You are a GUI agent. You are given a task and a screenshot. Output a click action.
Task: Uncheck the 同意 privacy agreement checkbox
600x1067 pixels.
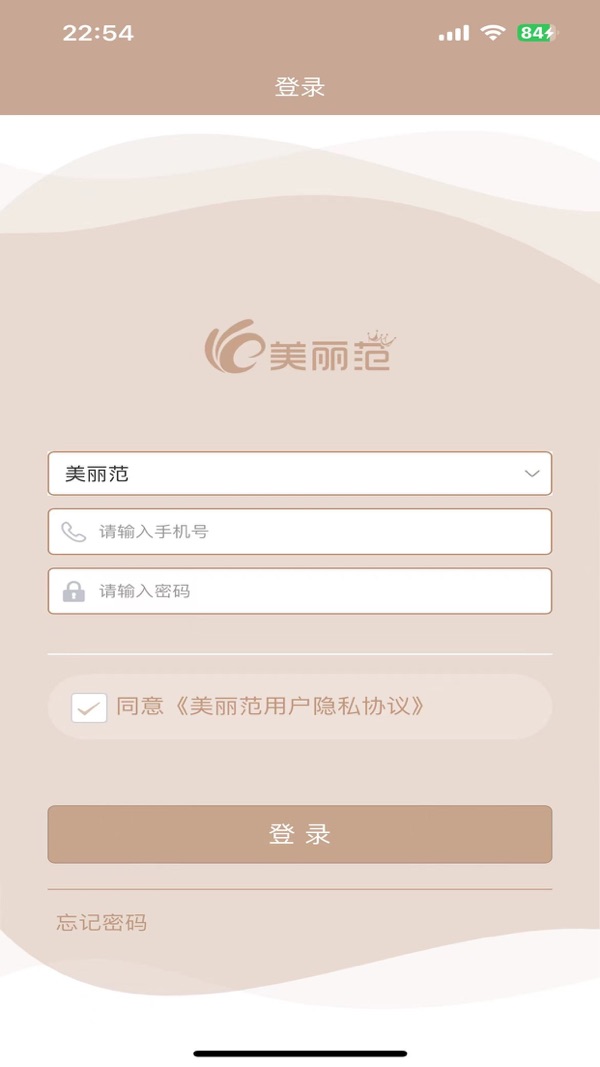pos(89,708)
